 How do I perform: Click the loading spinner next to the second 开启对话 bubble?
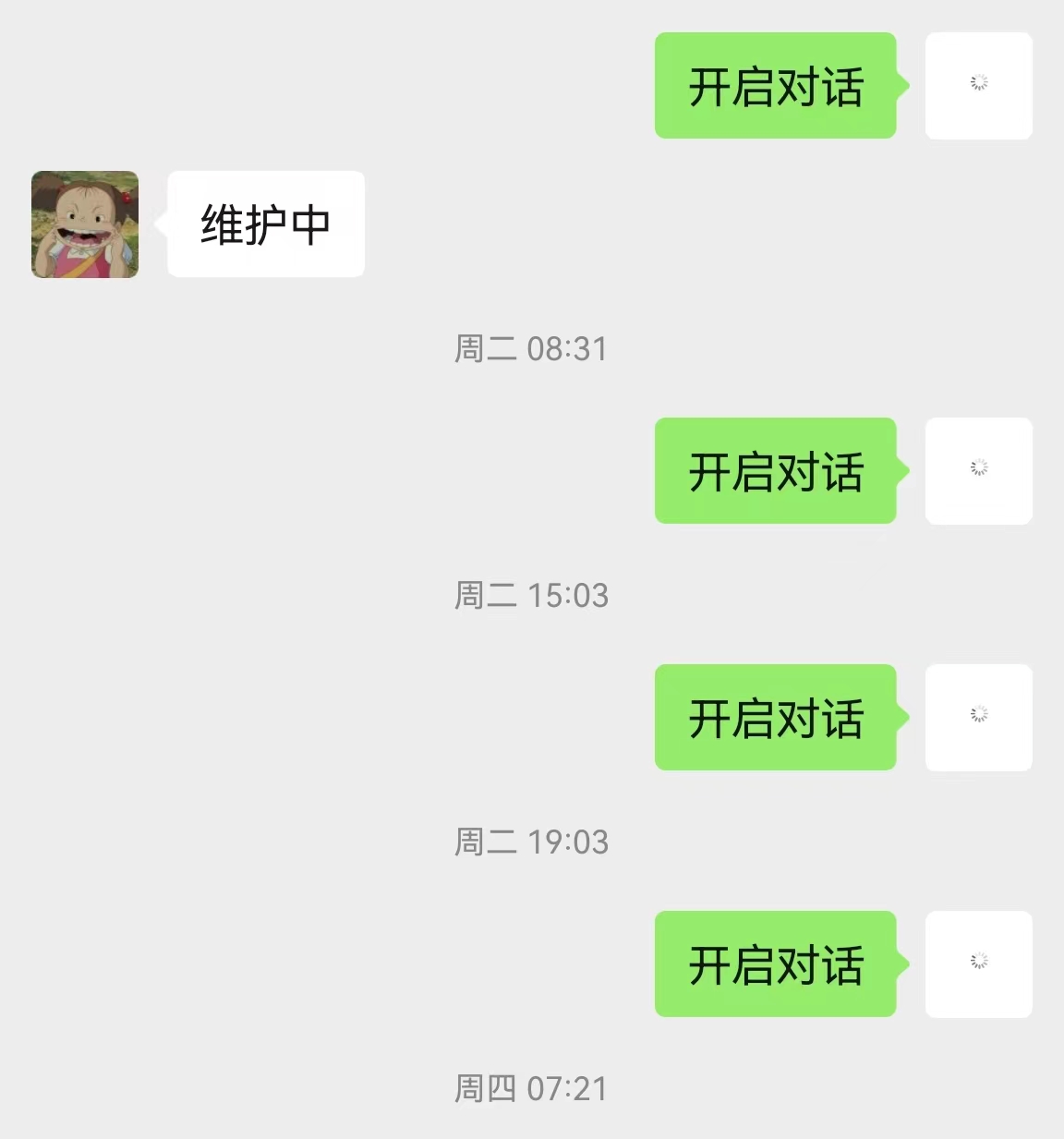(978, 470)
